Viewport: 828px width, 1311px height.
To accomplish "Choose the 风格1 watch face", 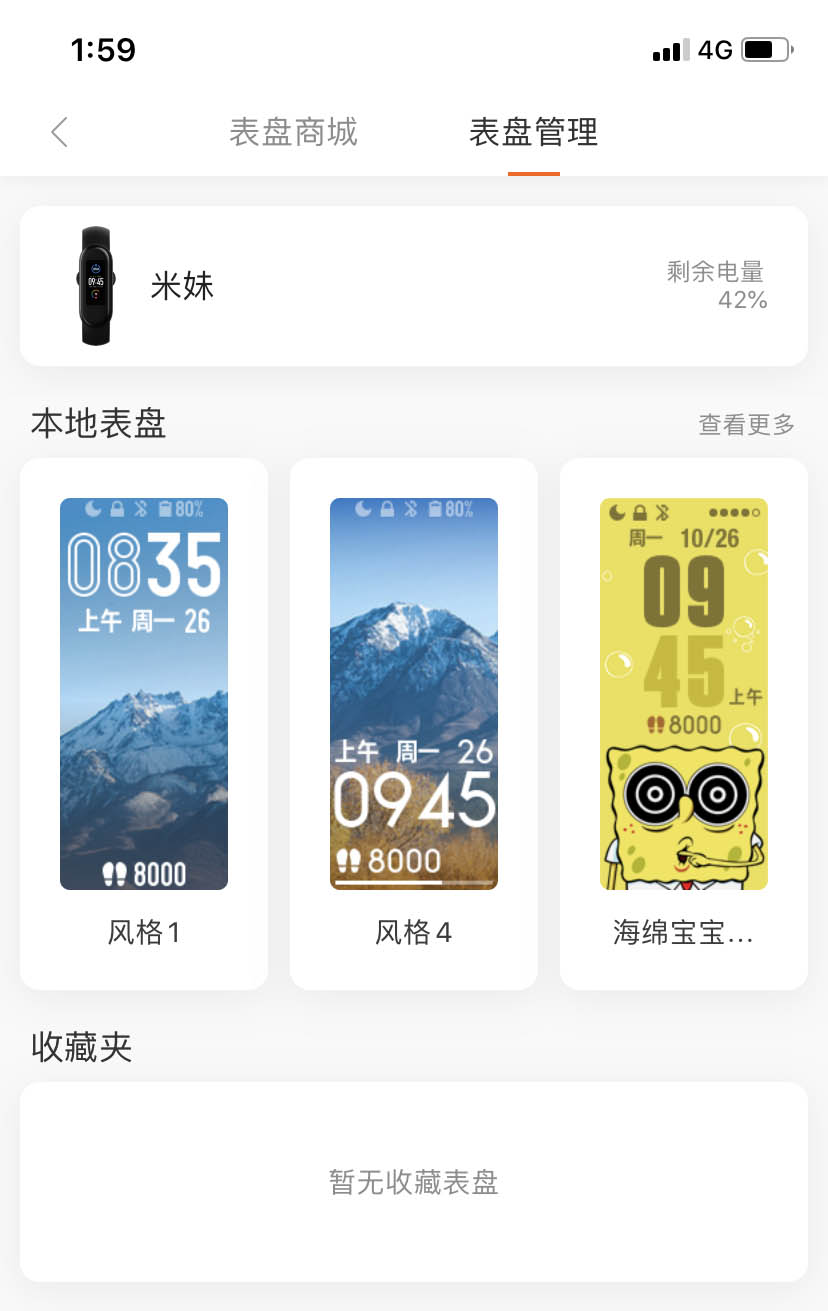I will [x=144, y=722].
